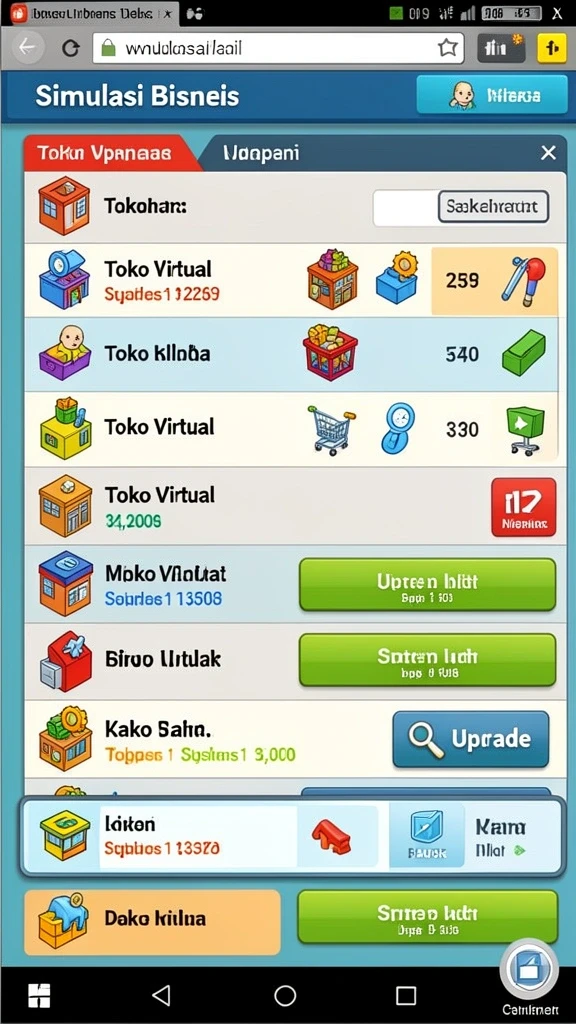This screenshot has width=576, height=1024.
Task: Reload the page
Action: click(71, 48)
